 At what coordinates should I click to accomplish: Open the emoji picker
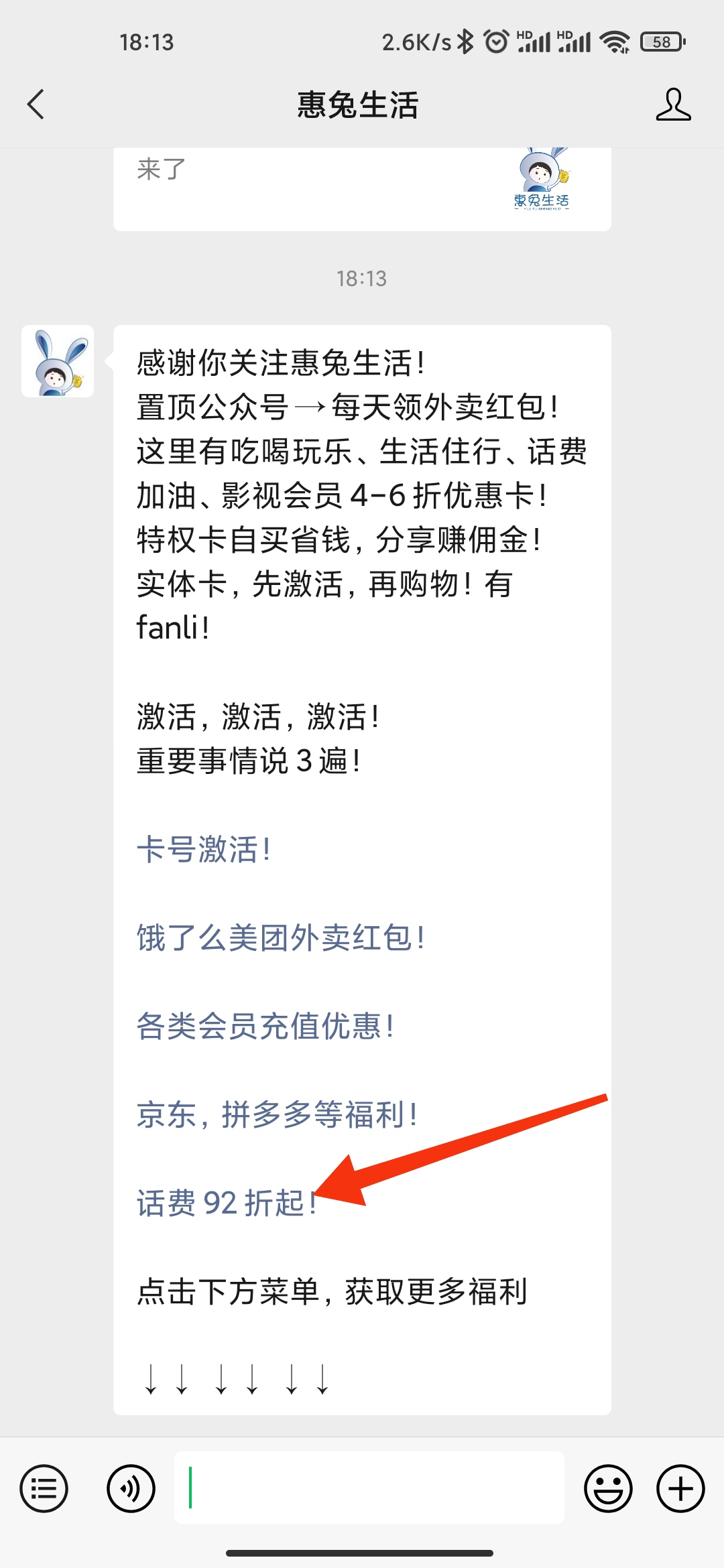click(608, 1489)
